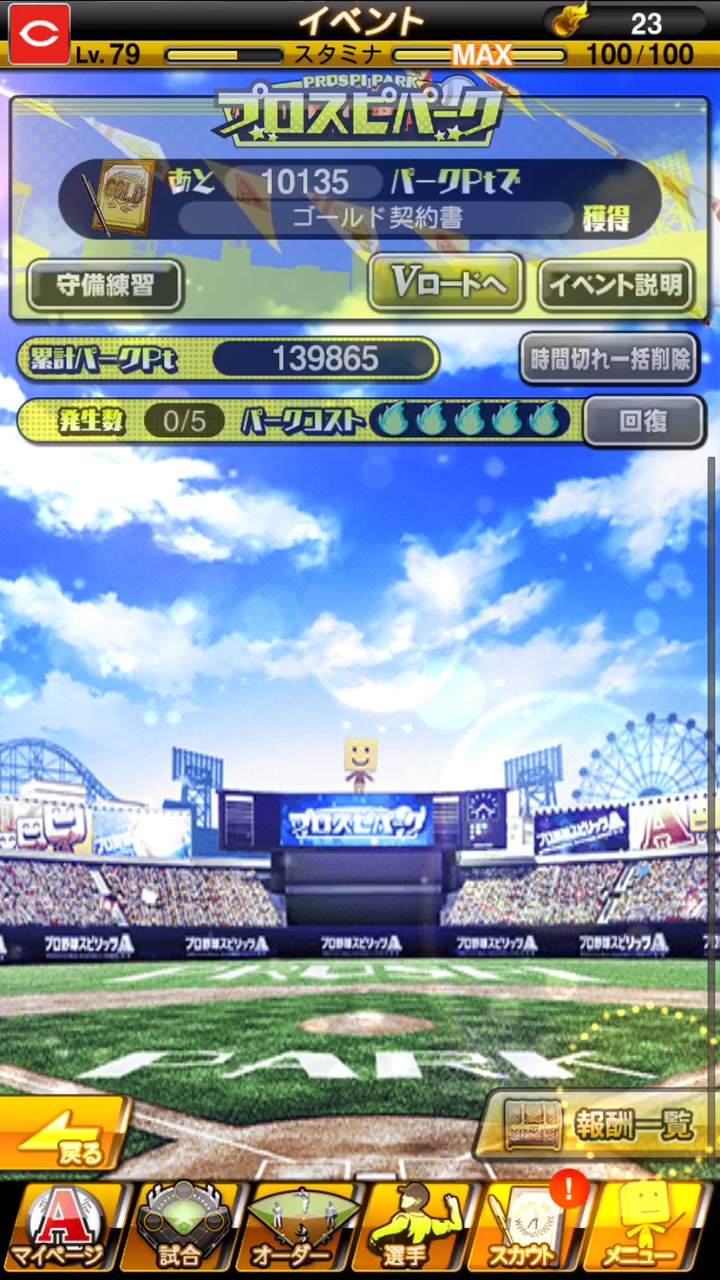Switch to the 試合 tab
720x1280 pixels.
pyautogui.click(x=182, y=1228)
